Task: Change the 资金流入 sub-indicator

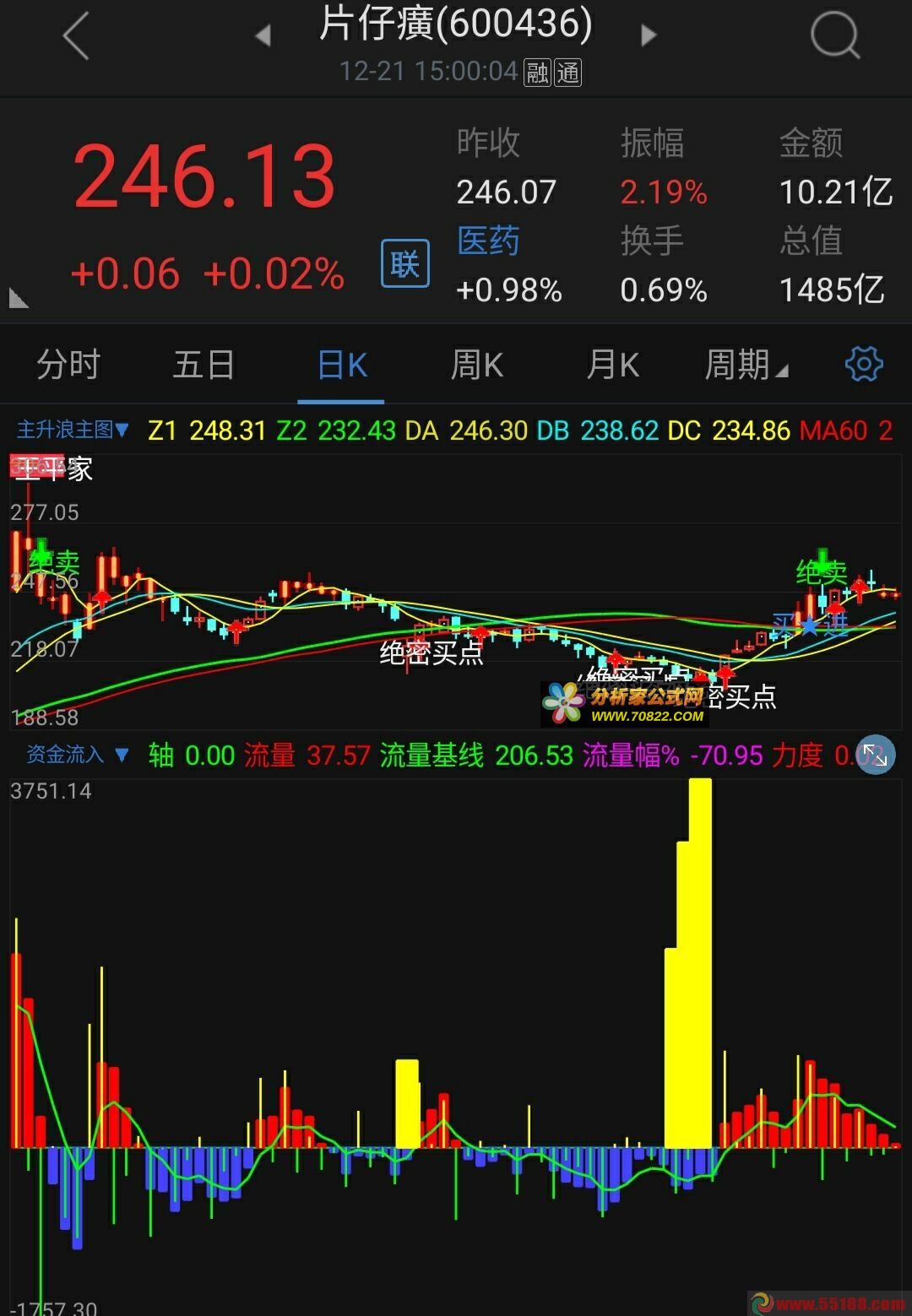Action: pyautogui.click(x=77, y=755)
